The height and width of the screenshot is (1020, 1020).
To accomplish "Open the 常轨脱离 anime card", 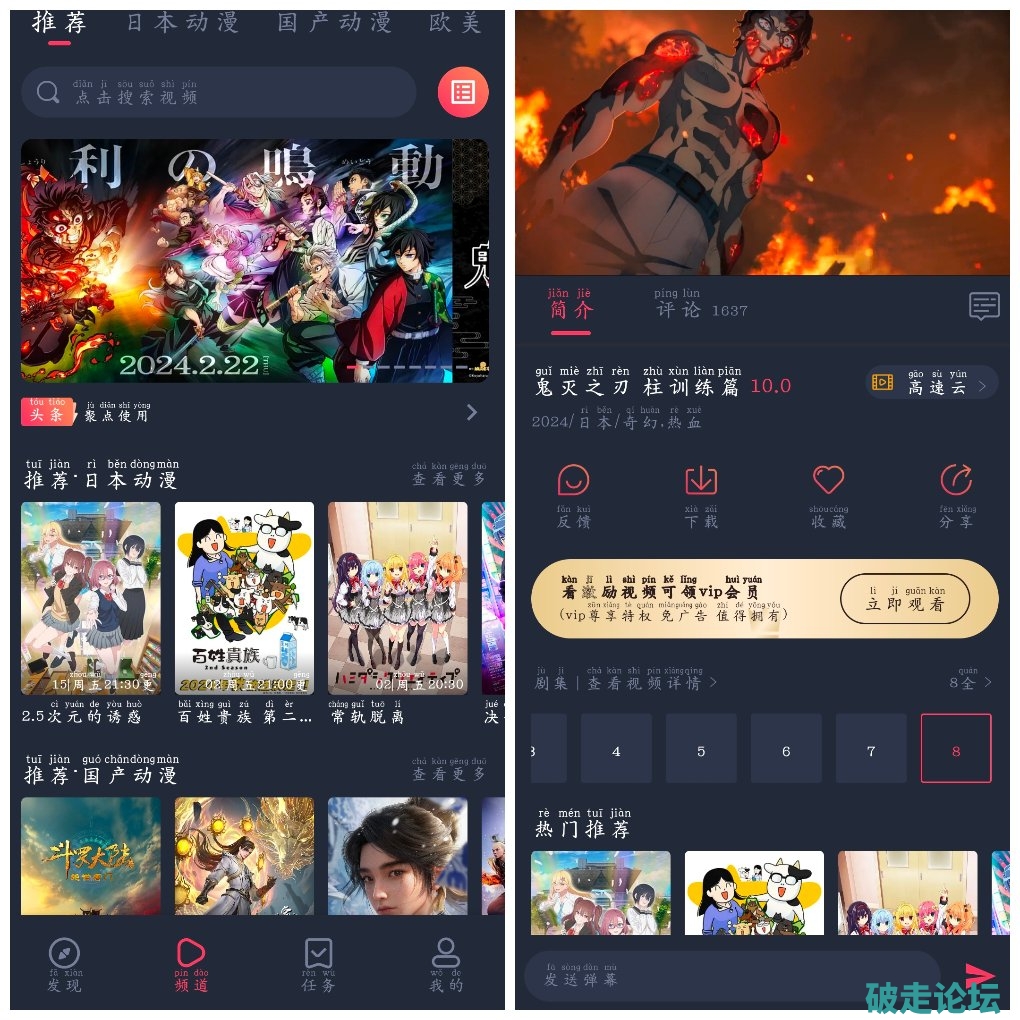I will coord(397,598).
